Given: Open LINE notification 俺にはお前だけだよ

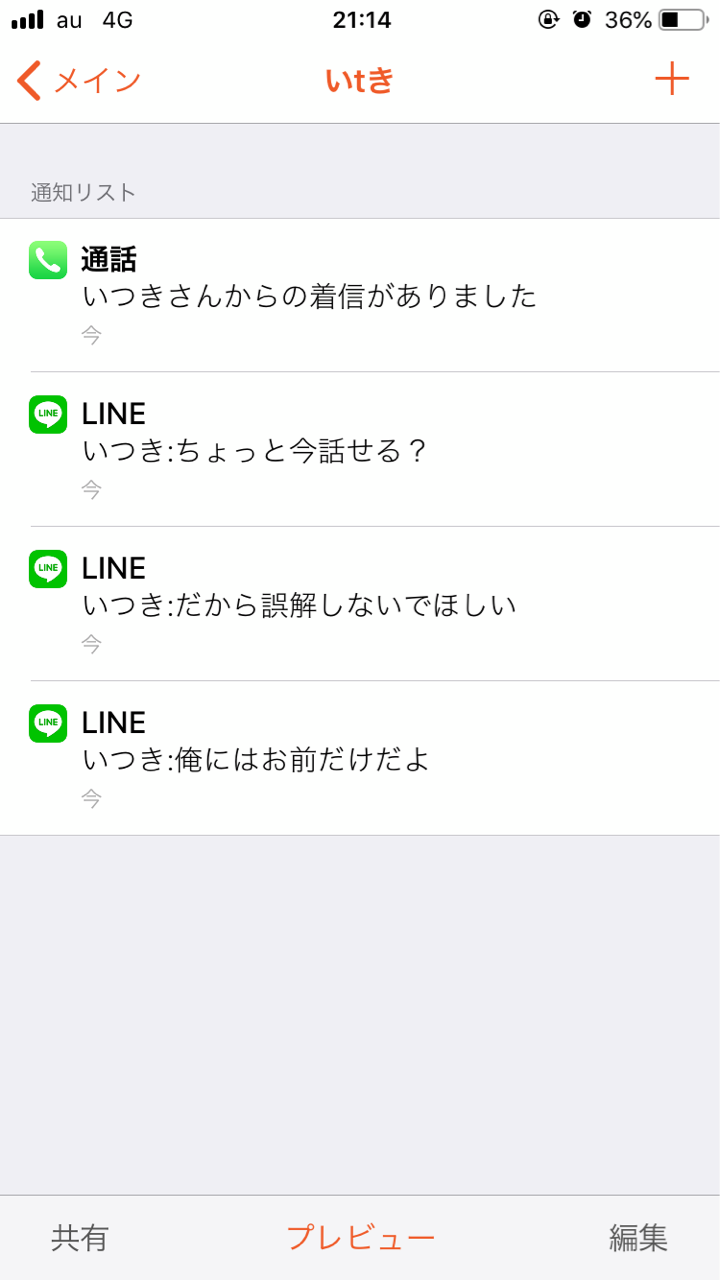Looking at the screenshot, I should (360, 758).
